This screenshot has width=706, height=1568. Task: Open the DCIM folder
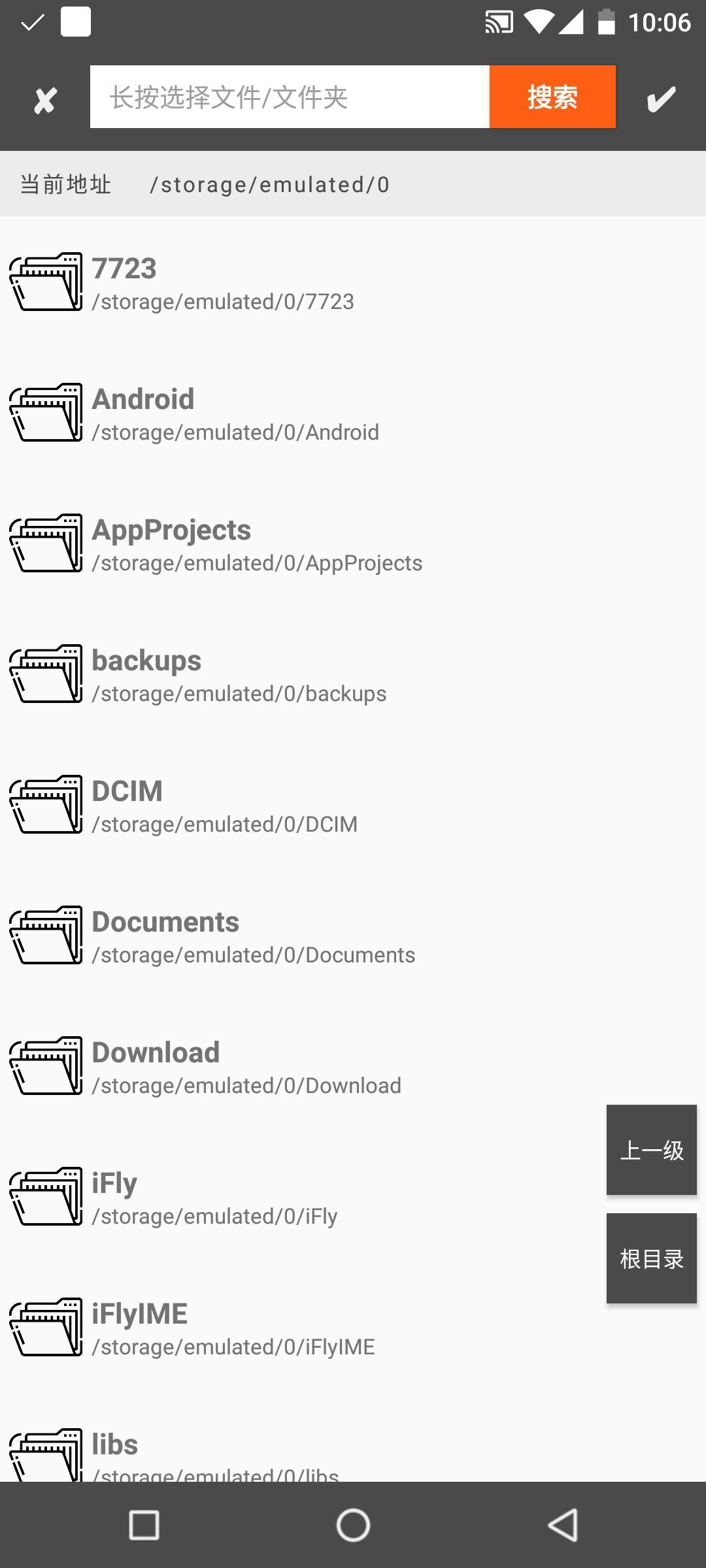click(x=353, y=805)
